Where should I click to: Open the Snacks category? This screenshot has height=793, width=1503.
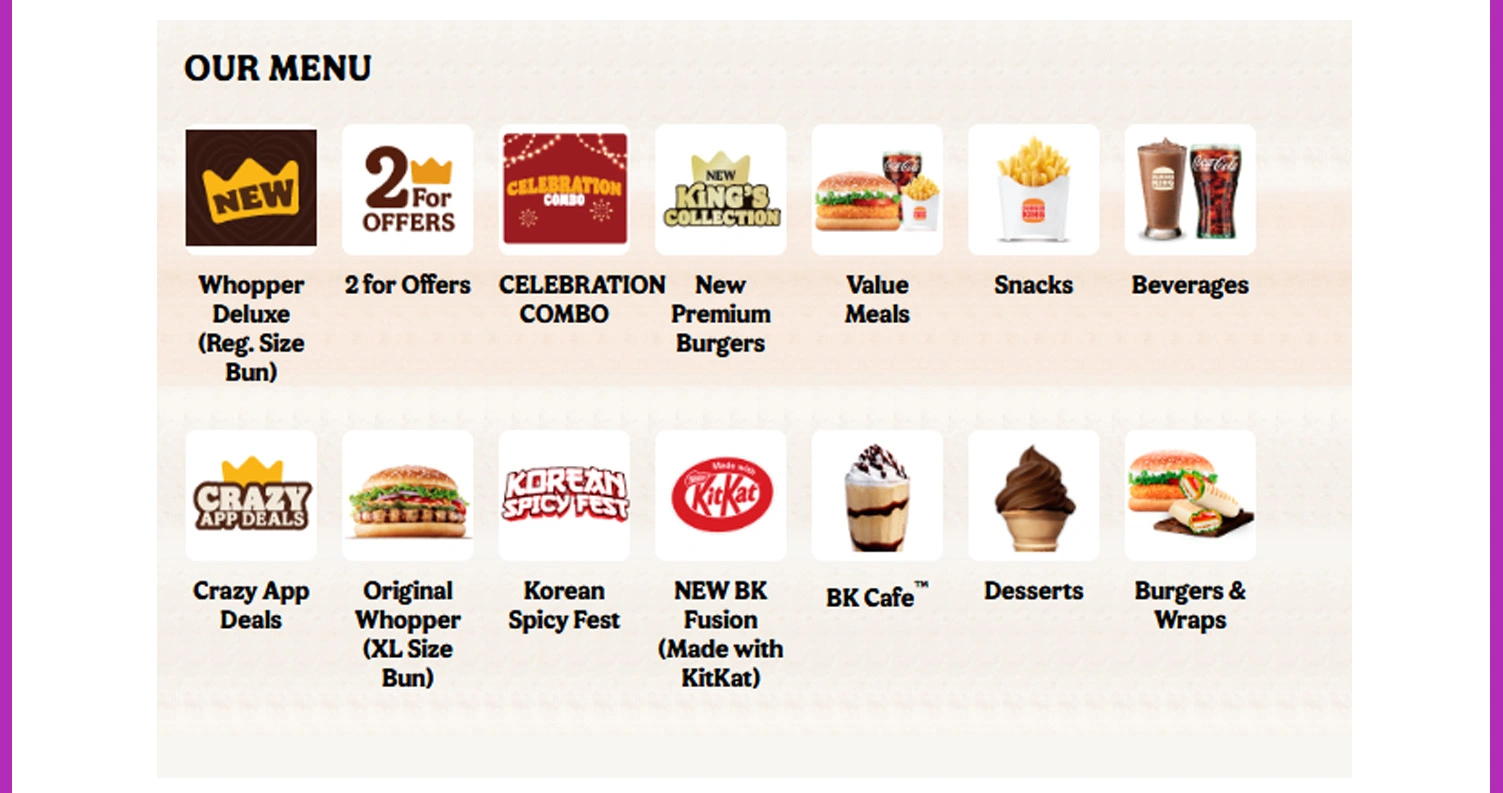click(1033, 189)
